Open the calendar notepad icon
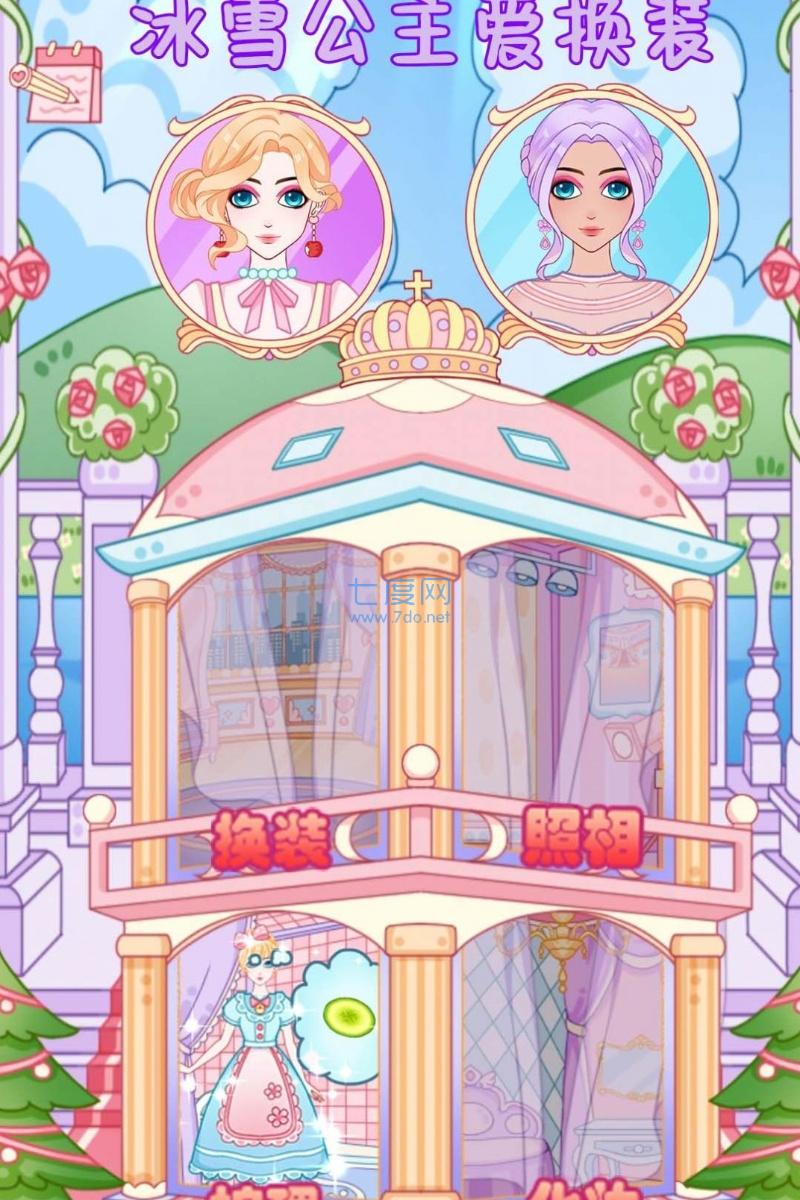The width and height of the screenshot is (800, 1200). 57,82
